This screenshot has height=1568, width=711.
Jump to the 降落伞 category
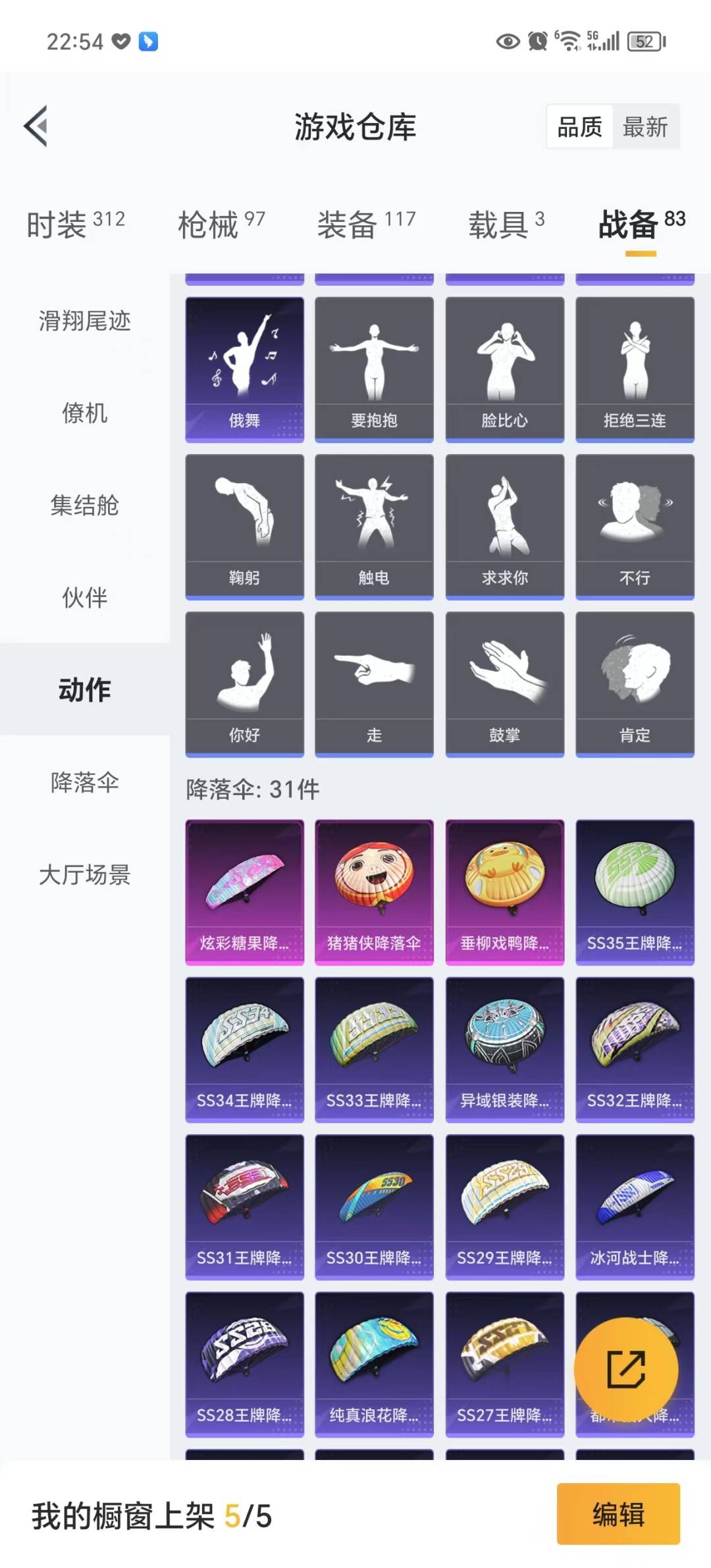point(84,782)
